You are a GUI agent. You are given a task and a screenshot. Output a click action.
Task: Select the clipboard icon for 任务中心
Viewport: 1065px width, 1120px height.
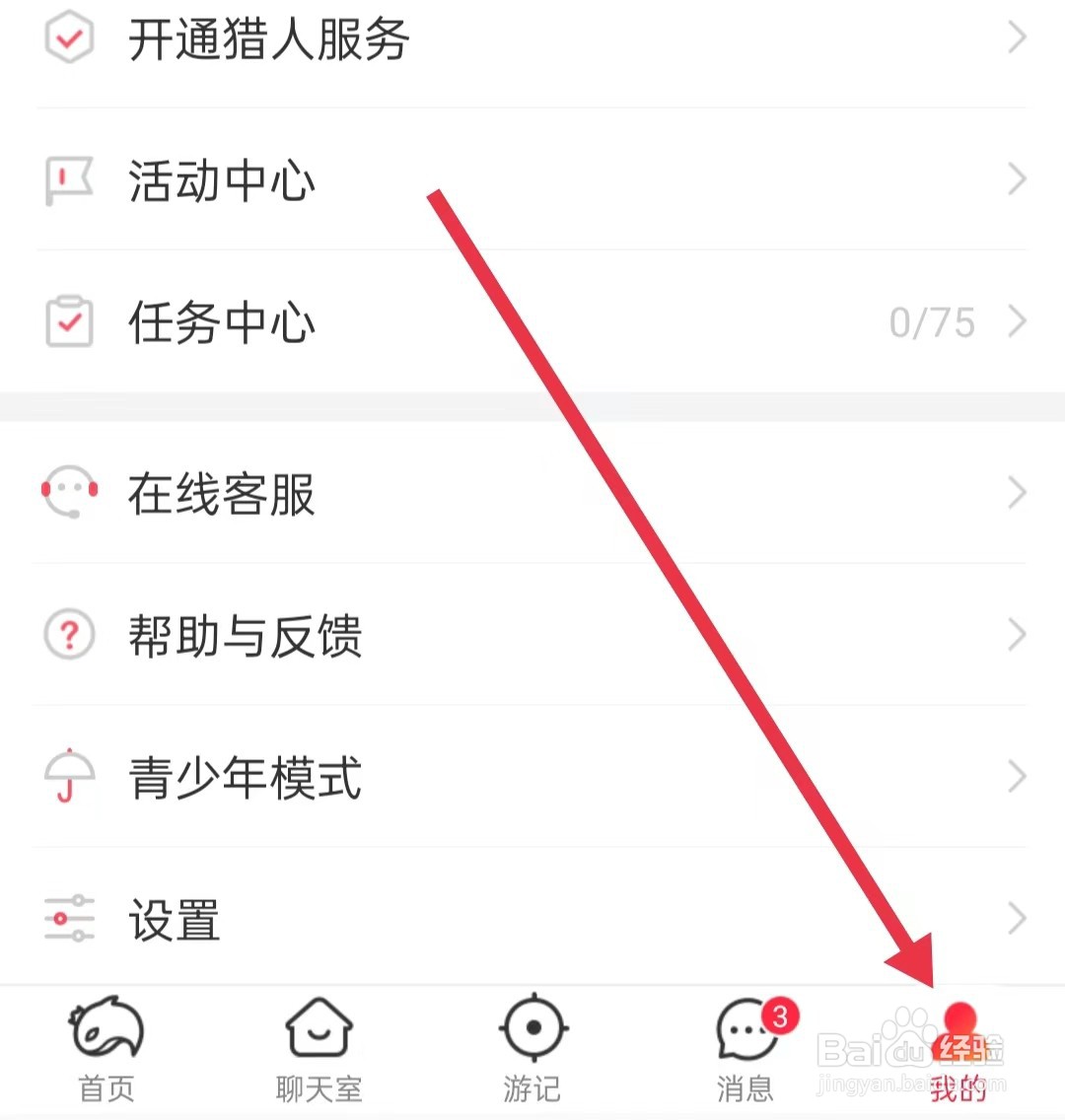coord(68,321)
